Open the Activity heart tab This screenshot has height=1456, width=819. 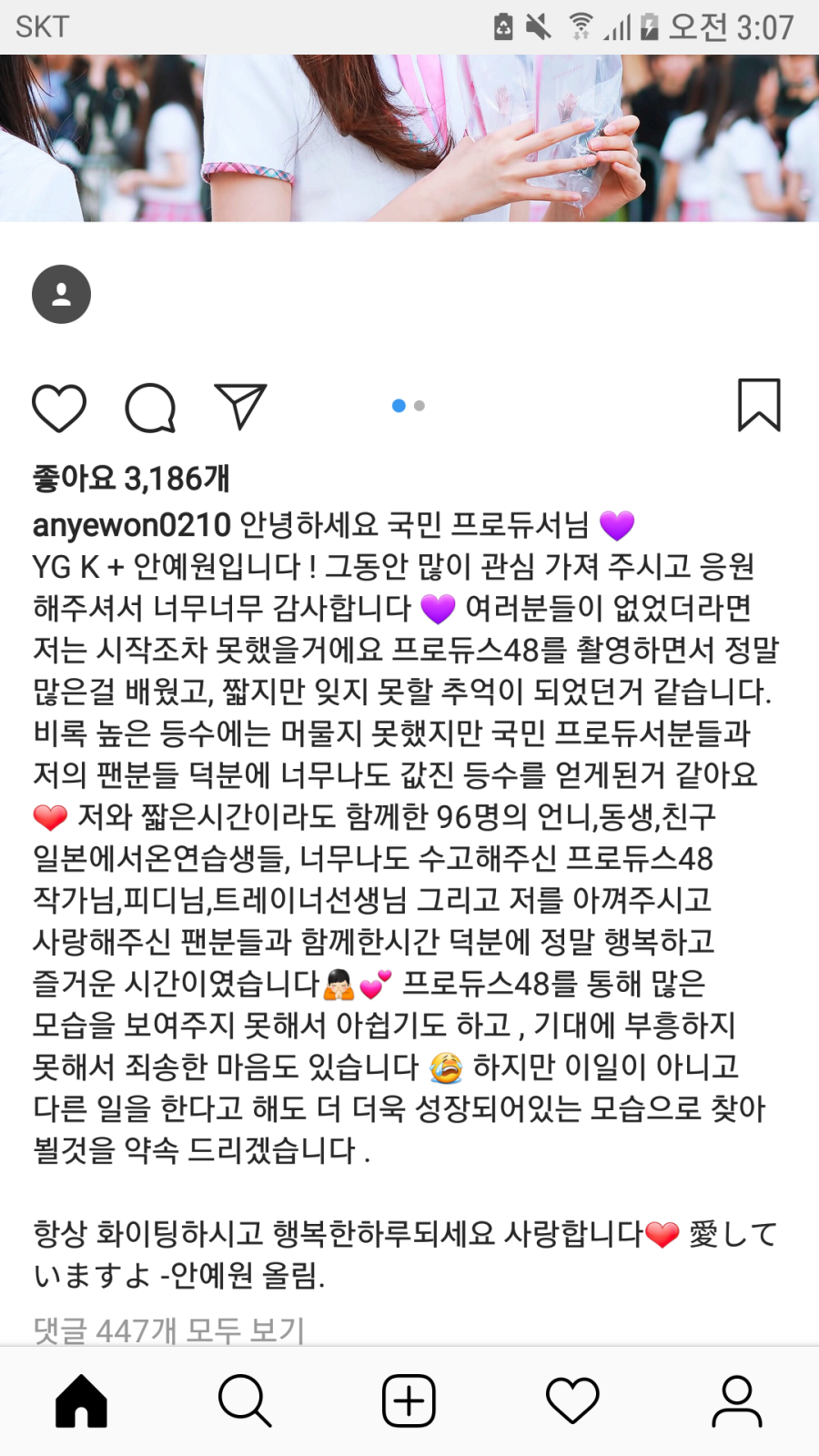click(x=572, y=1400)
